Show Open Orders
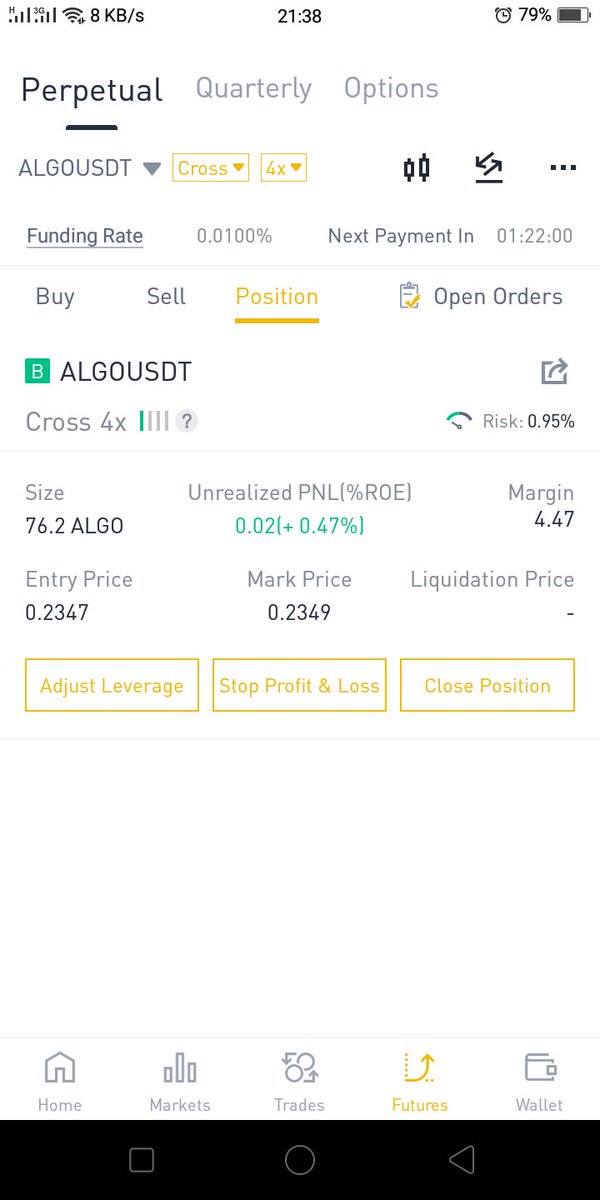The height and width of the screenshot is (1200, 600). coord(480,296)
